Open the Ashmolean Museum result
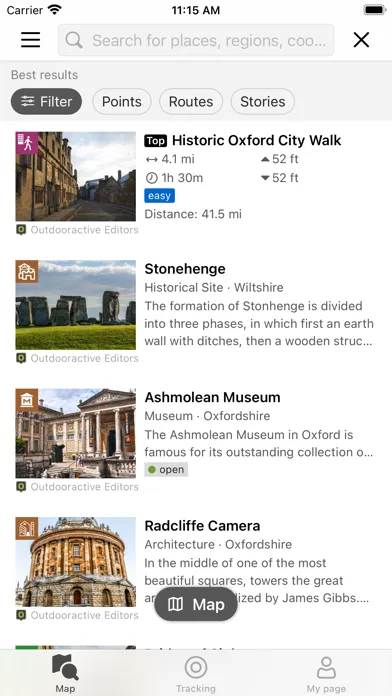This screenshot has width=392, height=696. point(196,439)
